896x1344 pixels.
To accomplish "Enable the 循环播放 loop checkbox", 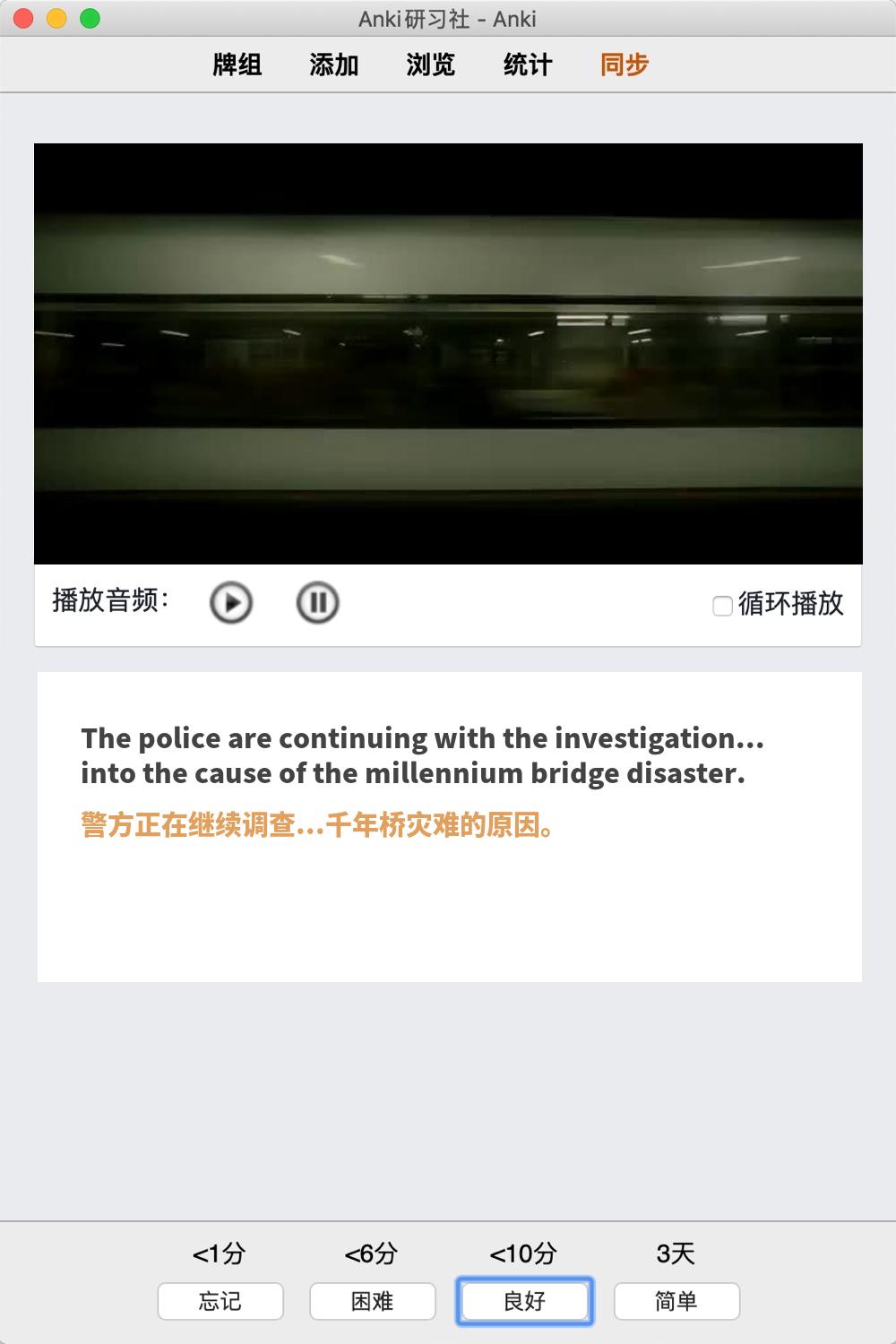I will [x=722, y=606].
